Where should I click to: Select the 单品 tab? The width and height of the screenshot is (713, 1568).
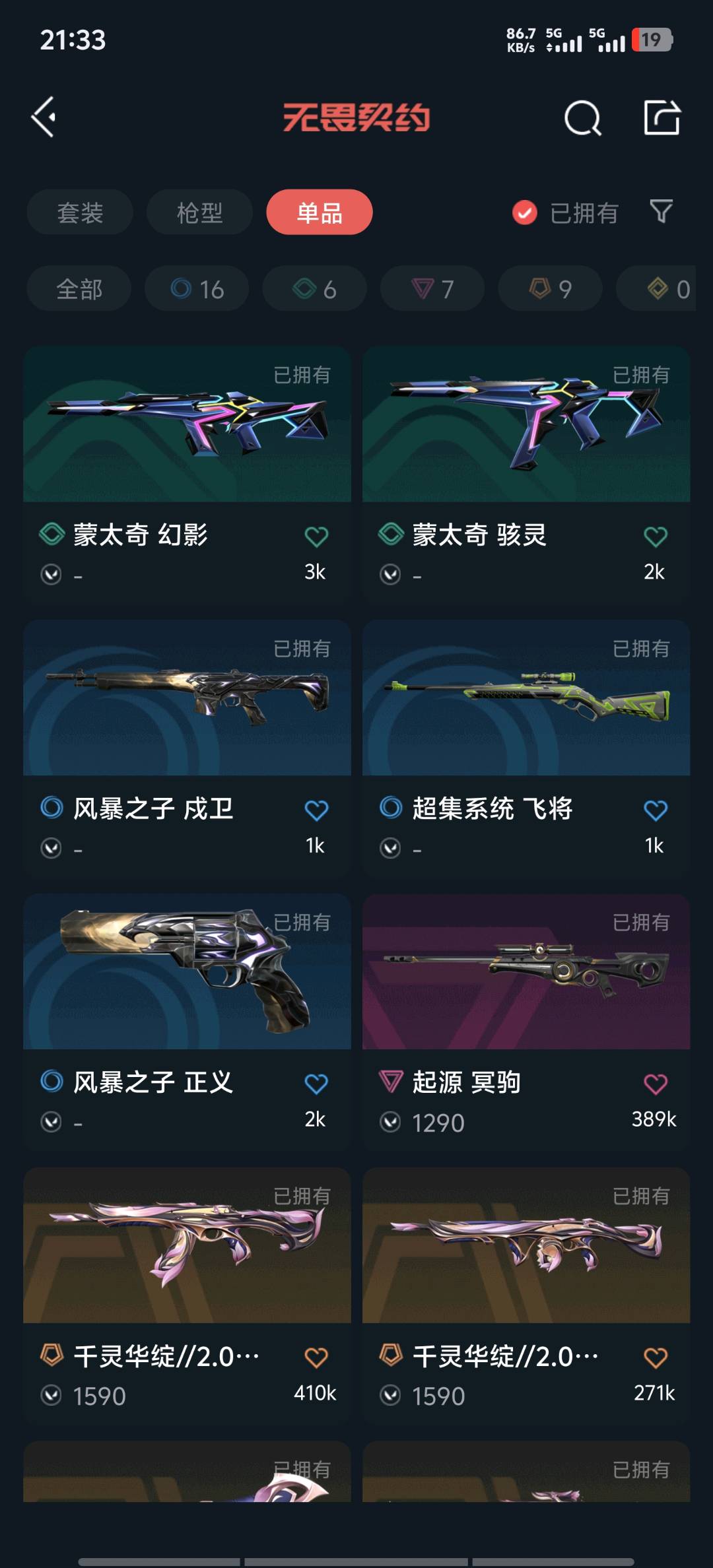click(320, 212)
